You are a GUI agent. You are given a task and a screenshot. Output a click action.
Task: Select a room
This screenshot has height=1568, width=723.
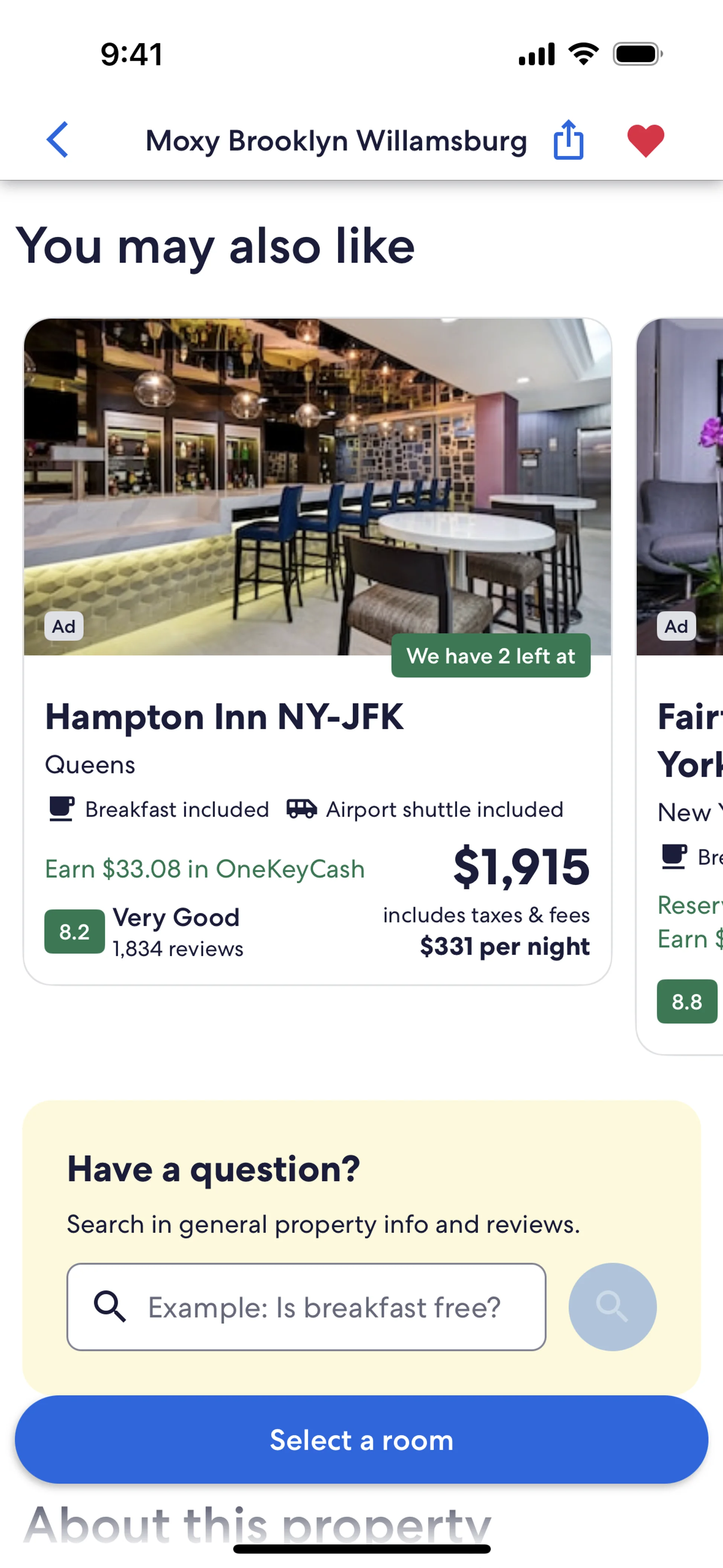[x=361, y=1440]
